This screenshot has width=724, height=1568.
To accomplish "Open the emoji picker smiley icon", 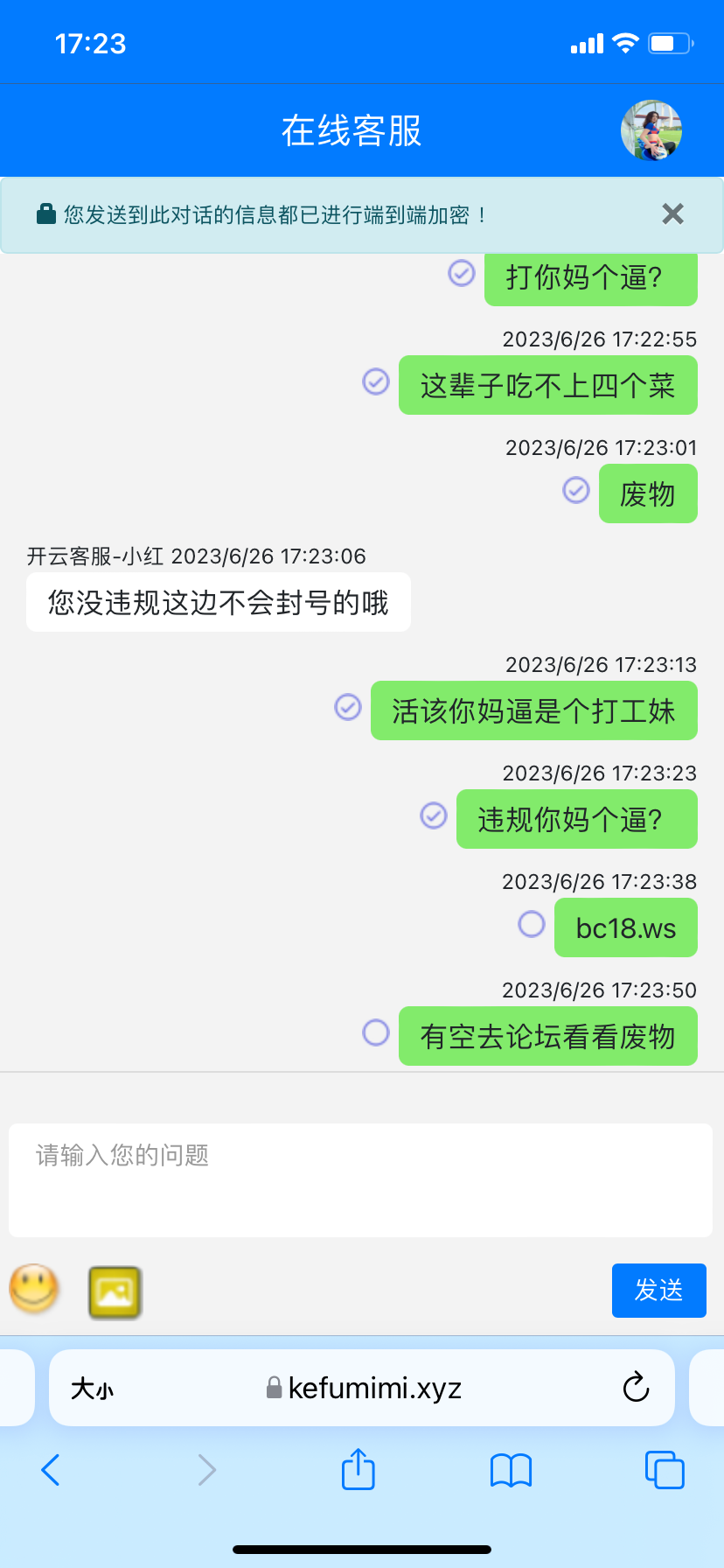I will (33, 1291).
